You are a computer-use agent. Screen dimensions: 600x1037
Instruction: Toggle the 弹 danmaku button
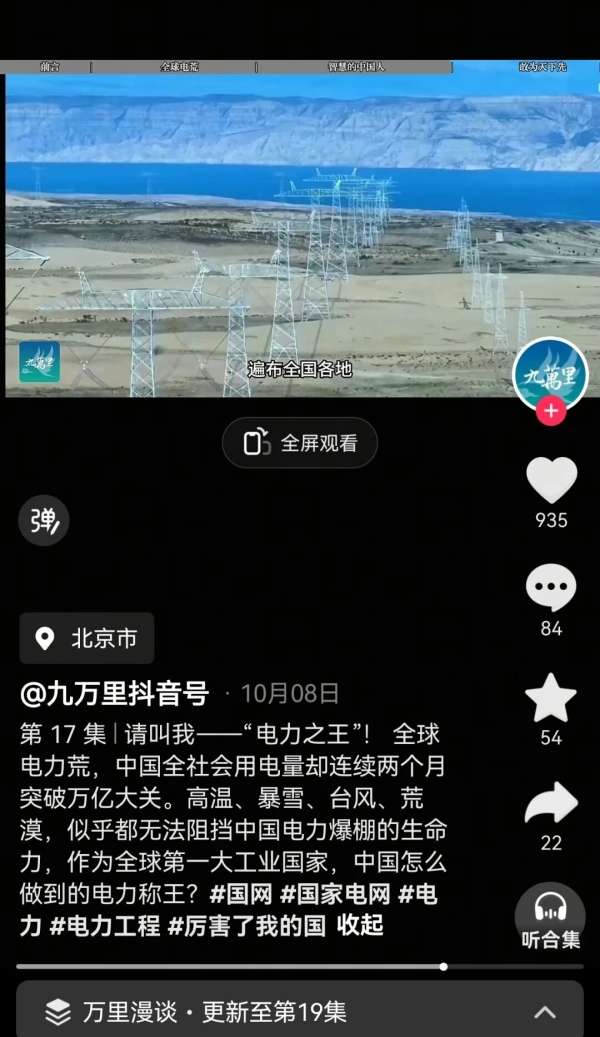44,521
